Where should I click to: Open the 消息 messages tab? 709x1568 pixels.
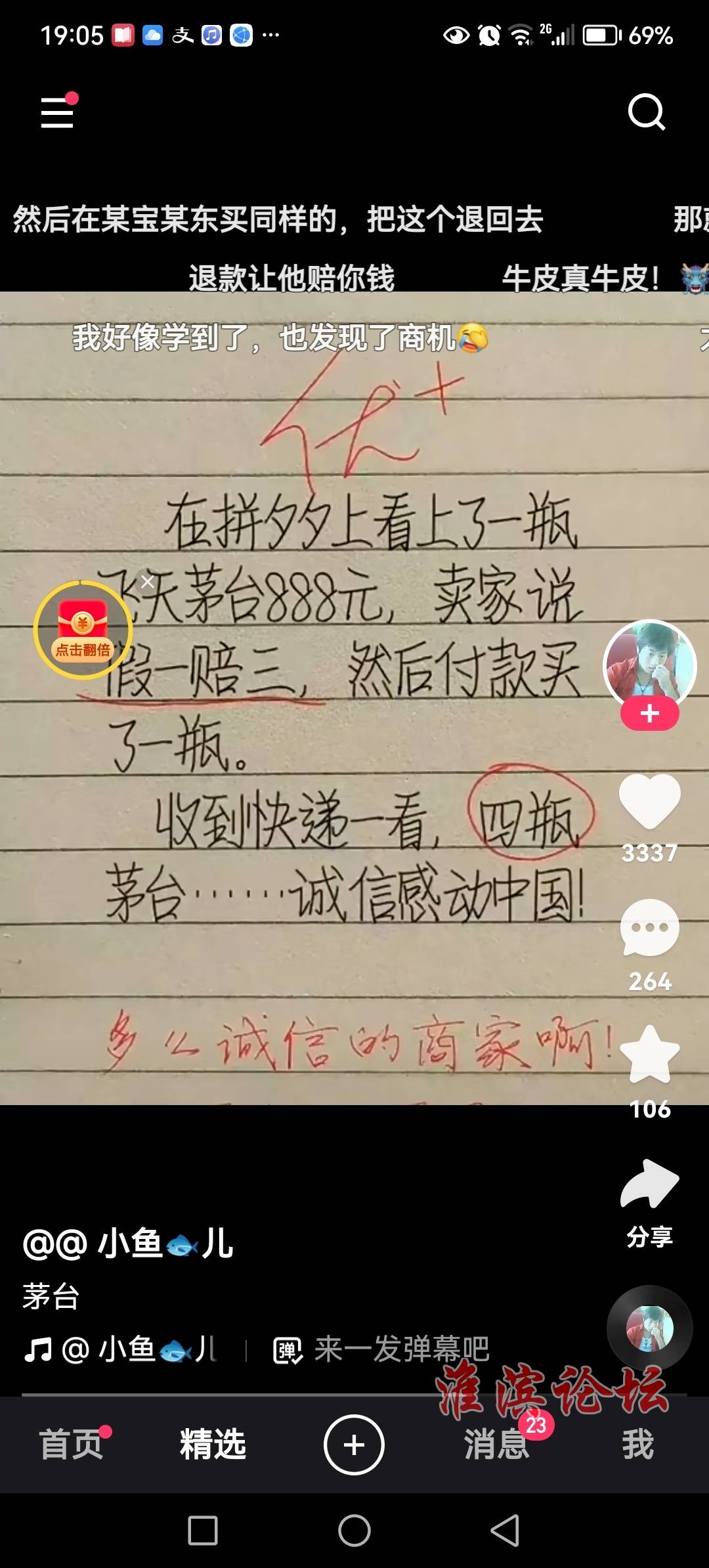pyautogui.click(x=496, y=1445)
